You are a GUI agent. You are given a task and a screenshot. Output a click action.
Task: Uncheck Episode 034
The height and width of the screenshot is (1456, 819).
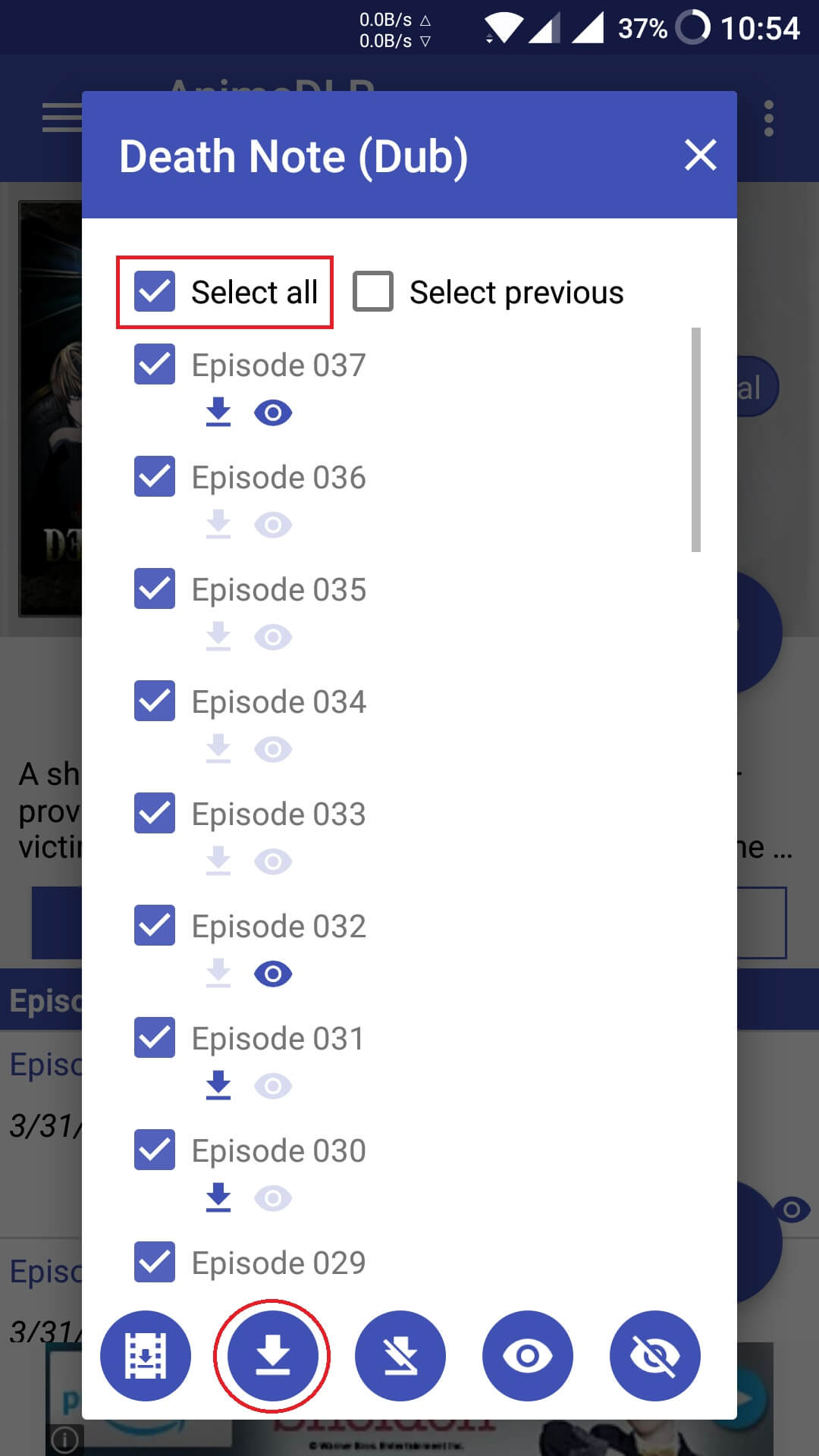[x=155, y=701]
